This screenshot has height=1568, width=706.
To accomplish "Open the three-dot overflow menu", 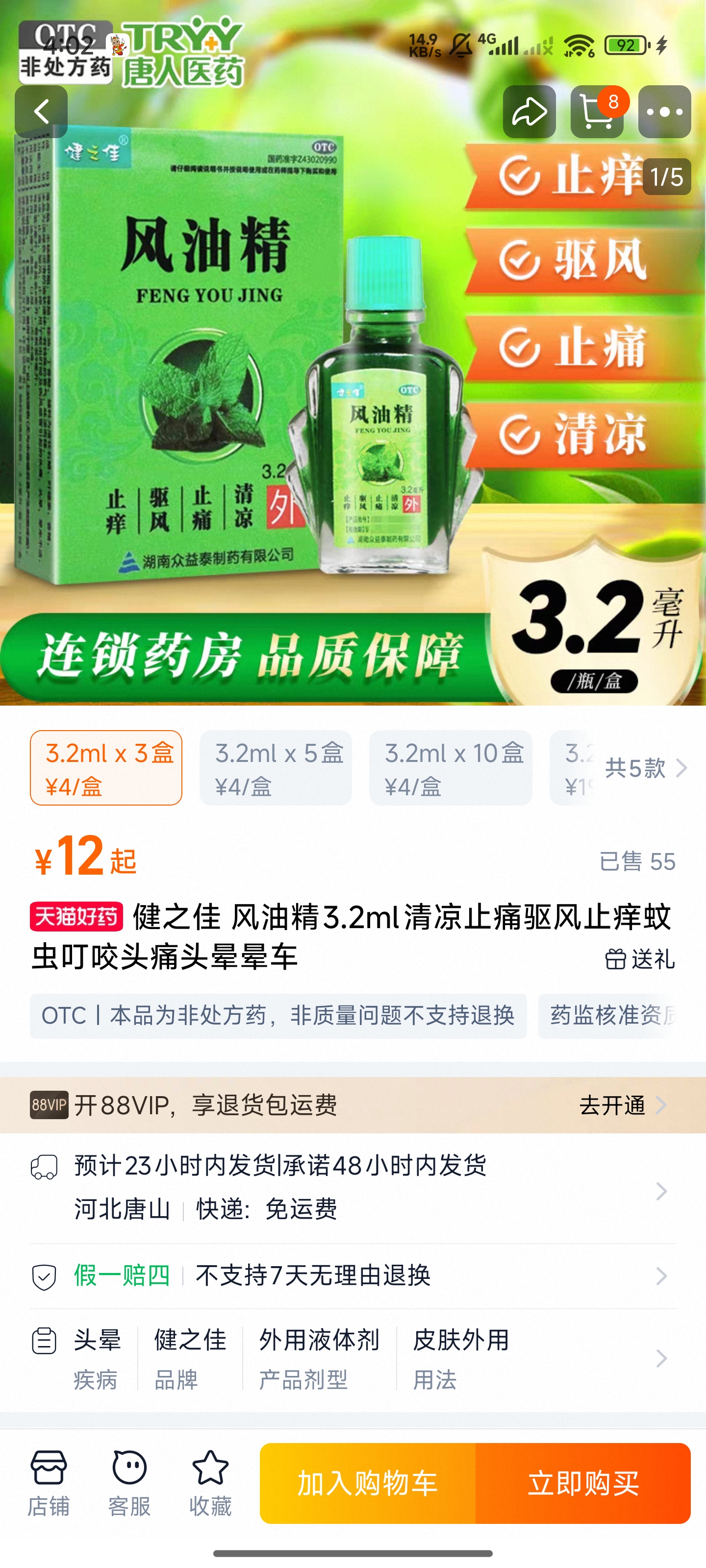I will point(664,111).
